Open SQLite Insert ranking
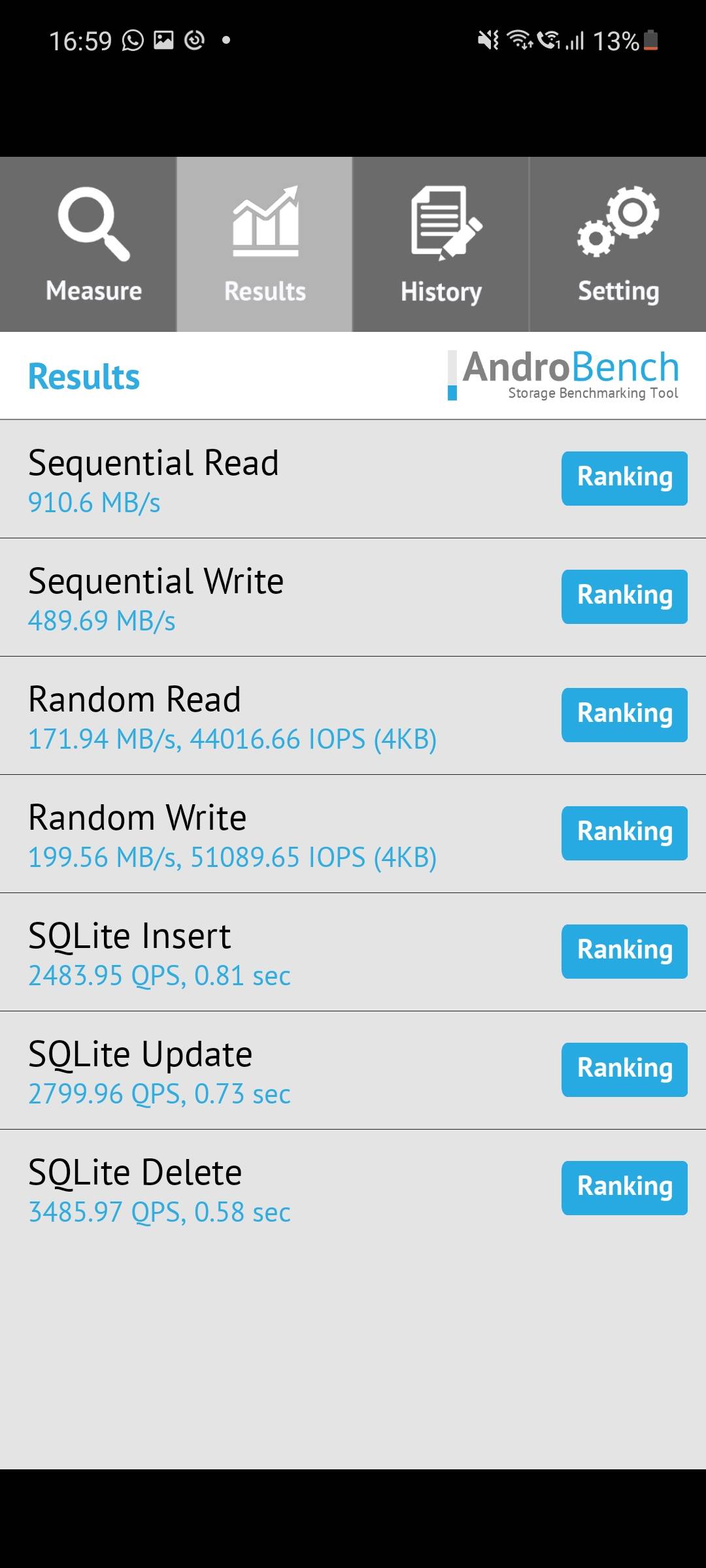The height and width of the screenshot is (1568, 706). pos(624,951)
